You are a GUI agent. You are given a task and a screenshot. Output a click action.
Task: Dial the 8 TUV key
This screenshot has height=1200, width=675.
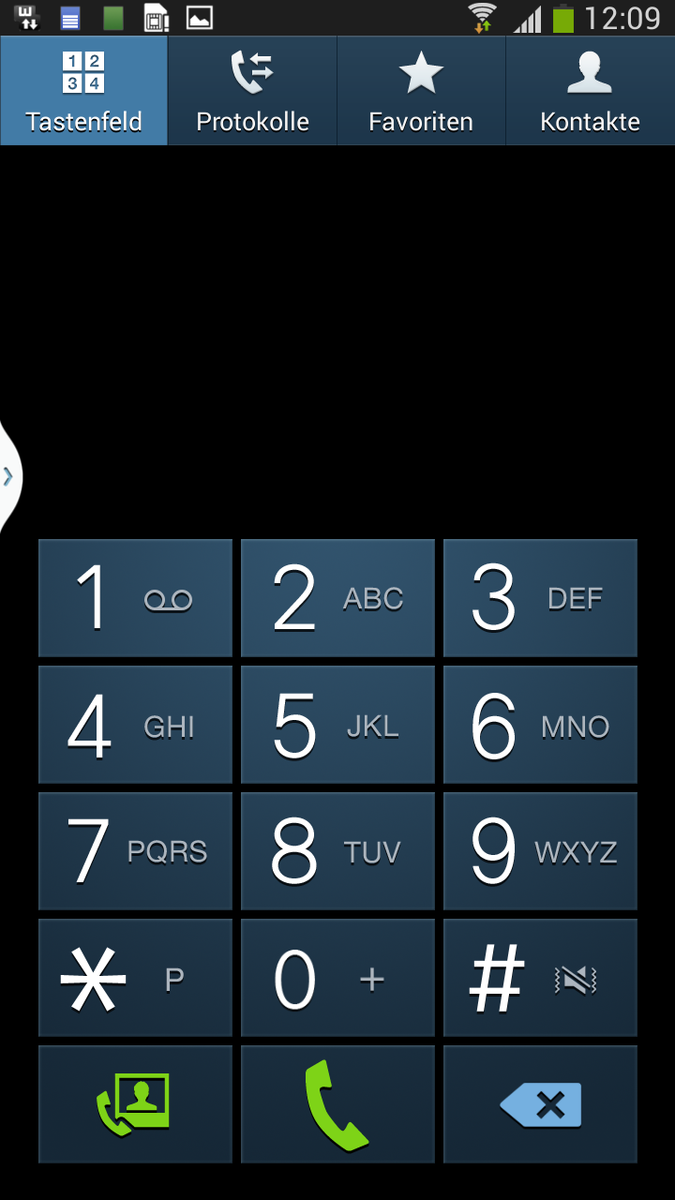338,851
